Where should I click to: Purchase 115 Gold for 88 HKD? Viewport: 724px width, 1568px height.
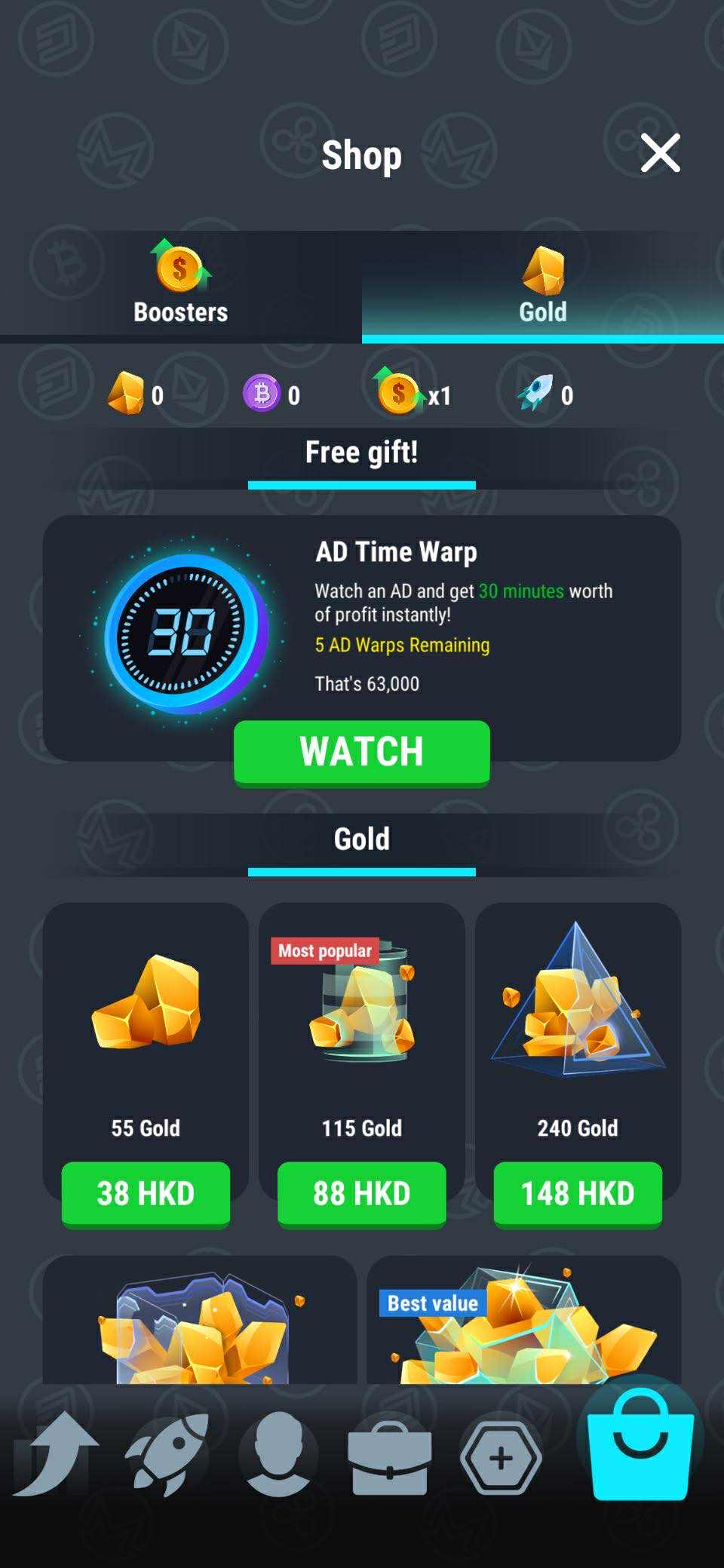[x=361, y=1193]
